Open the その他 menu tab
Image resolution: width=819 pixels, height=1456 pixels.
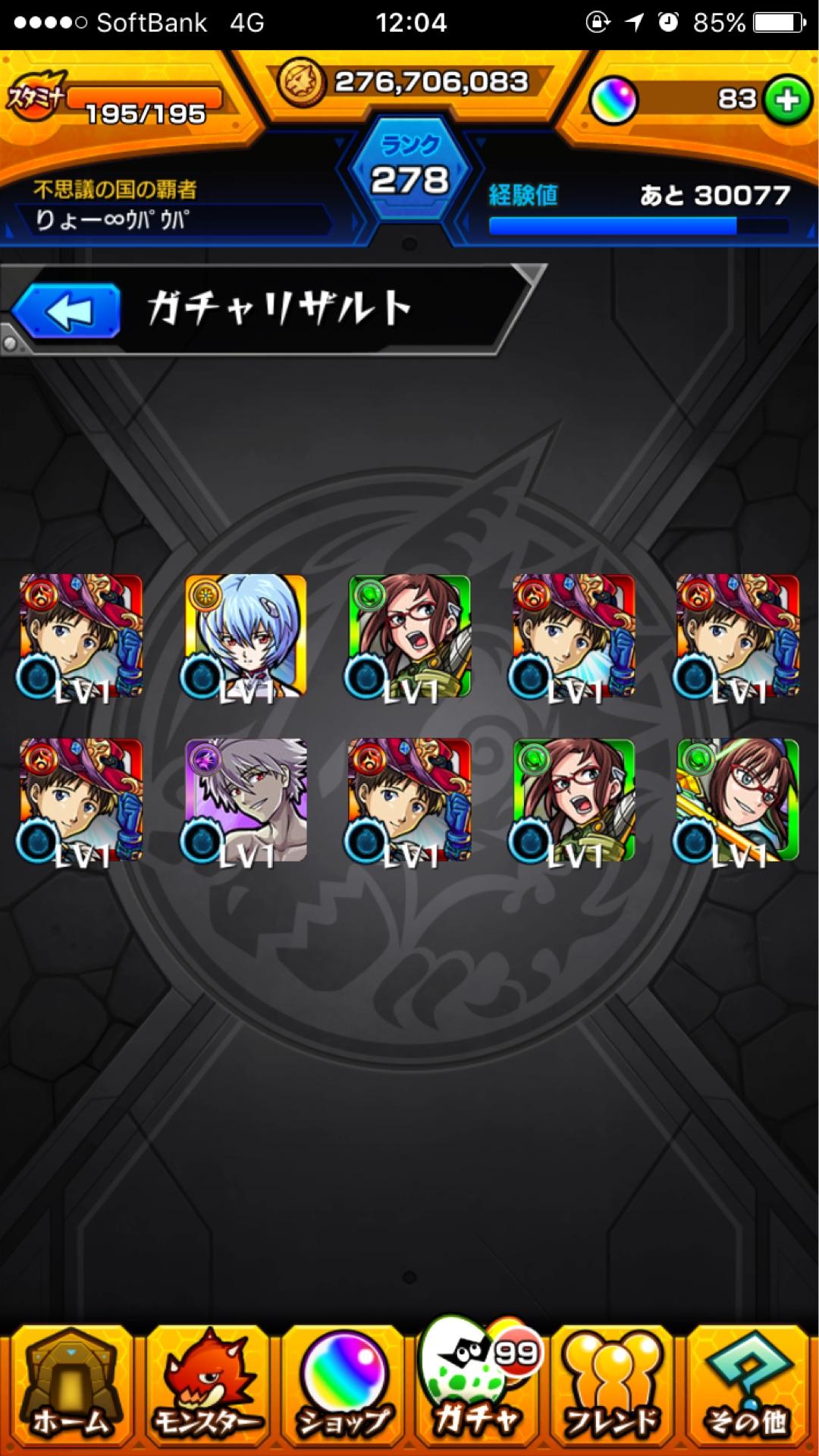point(748,1390)
